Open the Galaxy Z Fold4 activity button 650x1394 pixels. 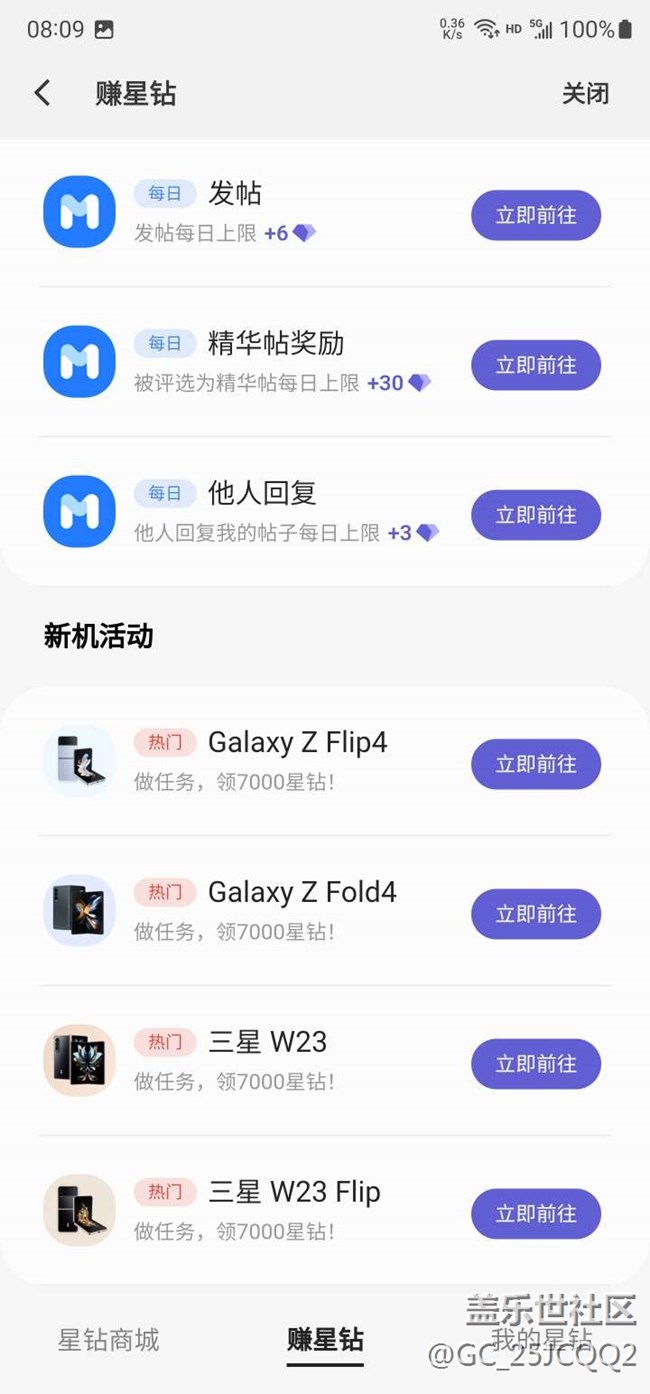(536, 914)
